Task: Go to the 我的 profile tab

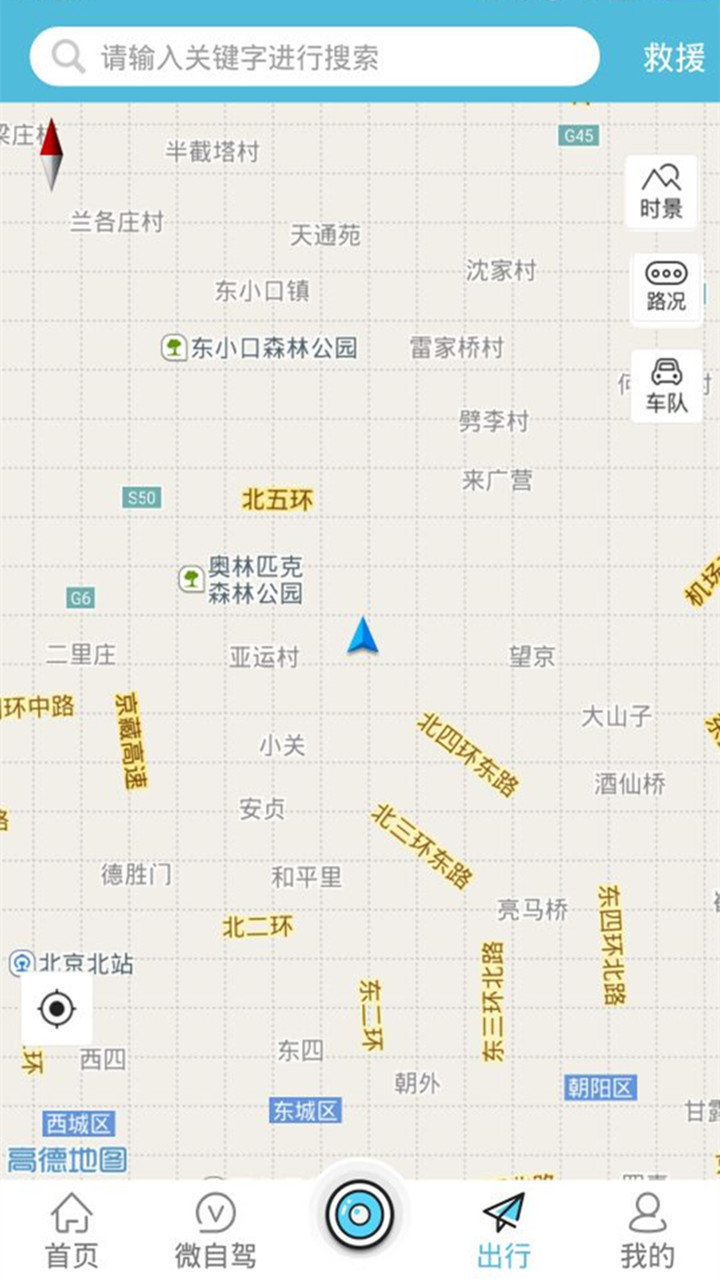Action: pos(647,1231)
